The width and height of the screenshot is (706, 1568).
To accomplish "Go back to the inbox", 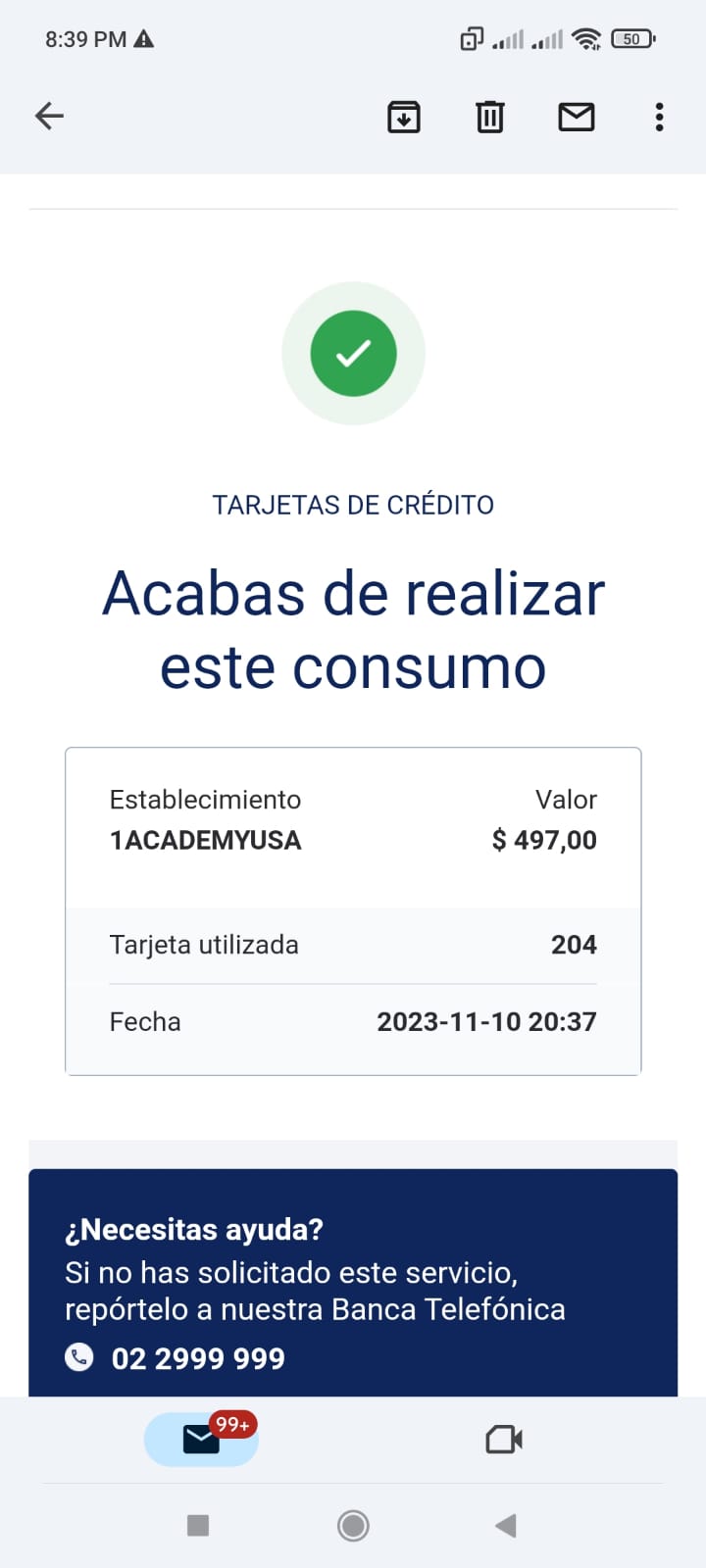I will point(49,117).
